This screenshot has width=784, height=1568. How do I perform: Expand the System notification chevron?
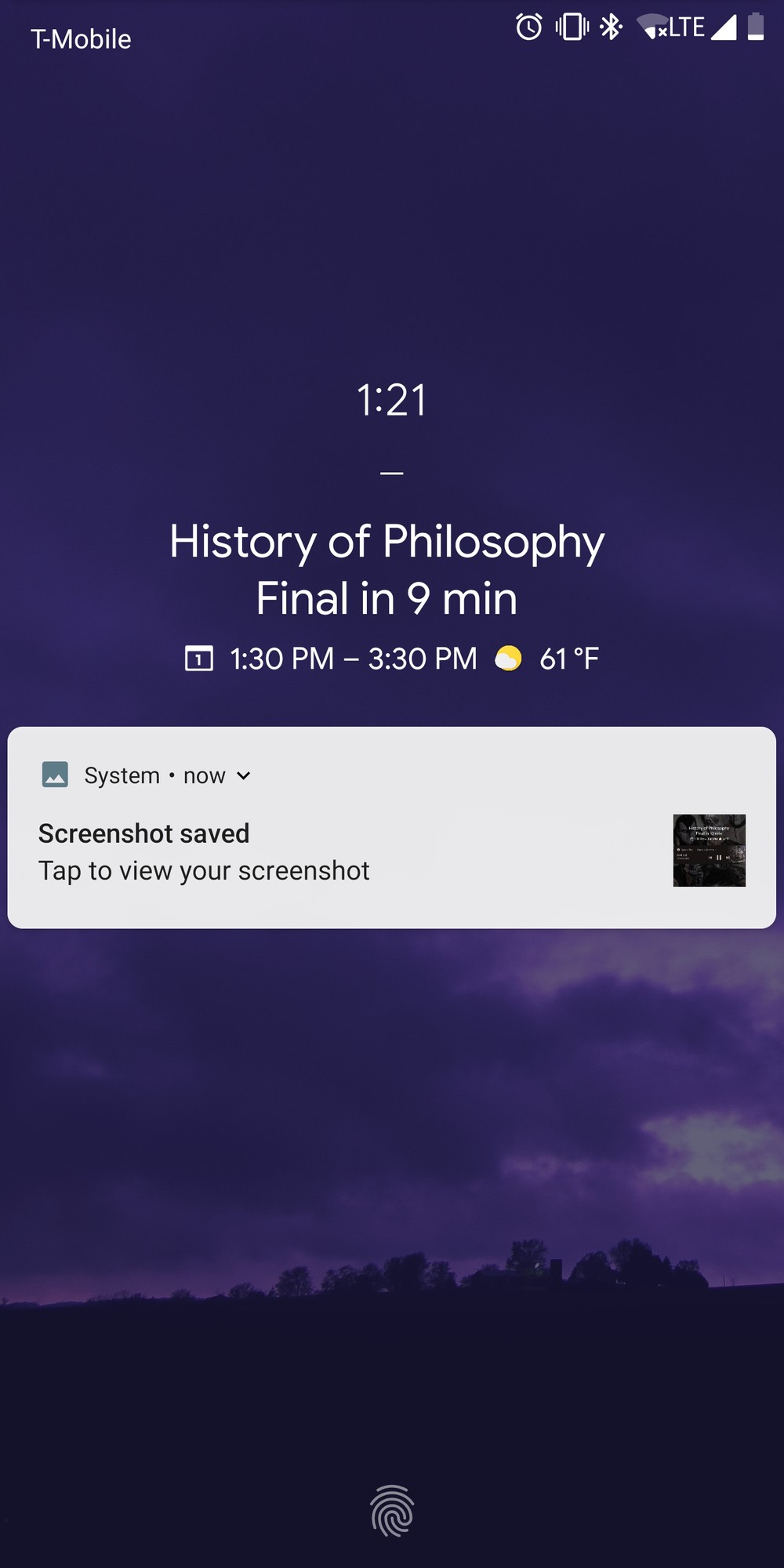[x=244, y=776]
